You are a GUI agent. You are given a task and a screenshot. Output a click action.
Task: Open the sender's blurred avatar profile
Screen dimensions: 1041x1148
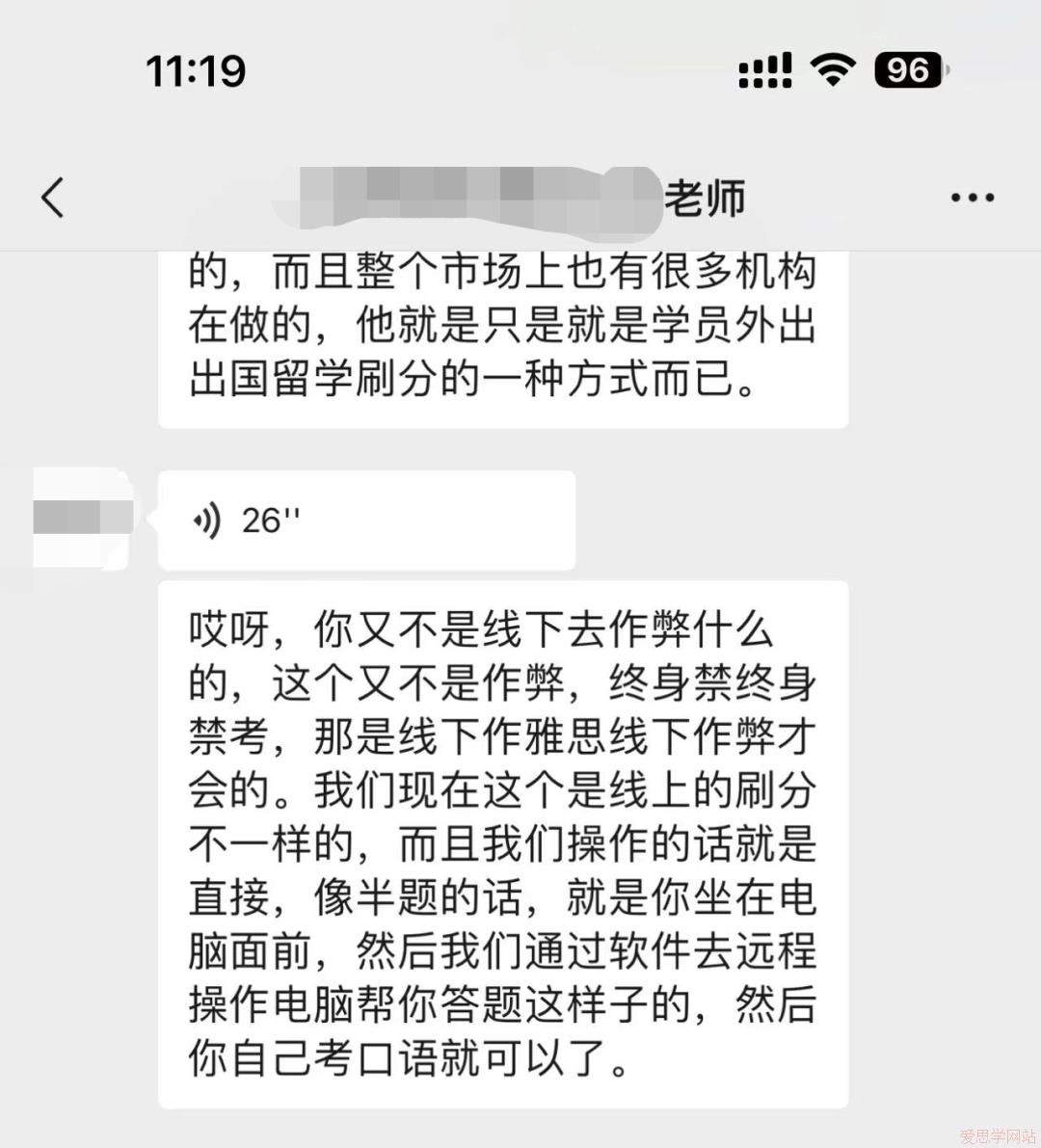pos(82,518)
